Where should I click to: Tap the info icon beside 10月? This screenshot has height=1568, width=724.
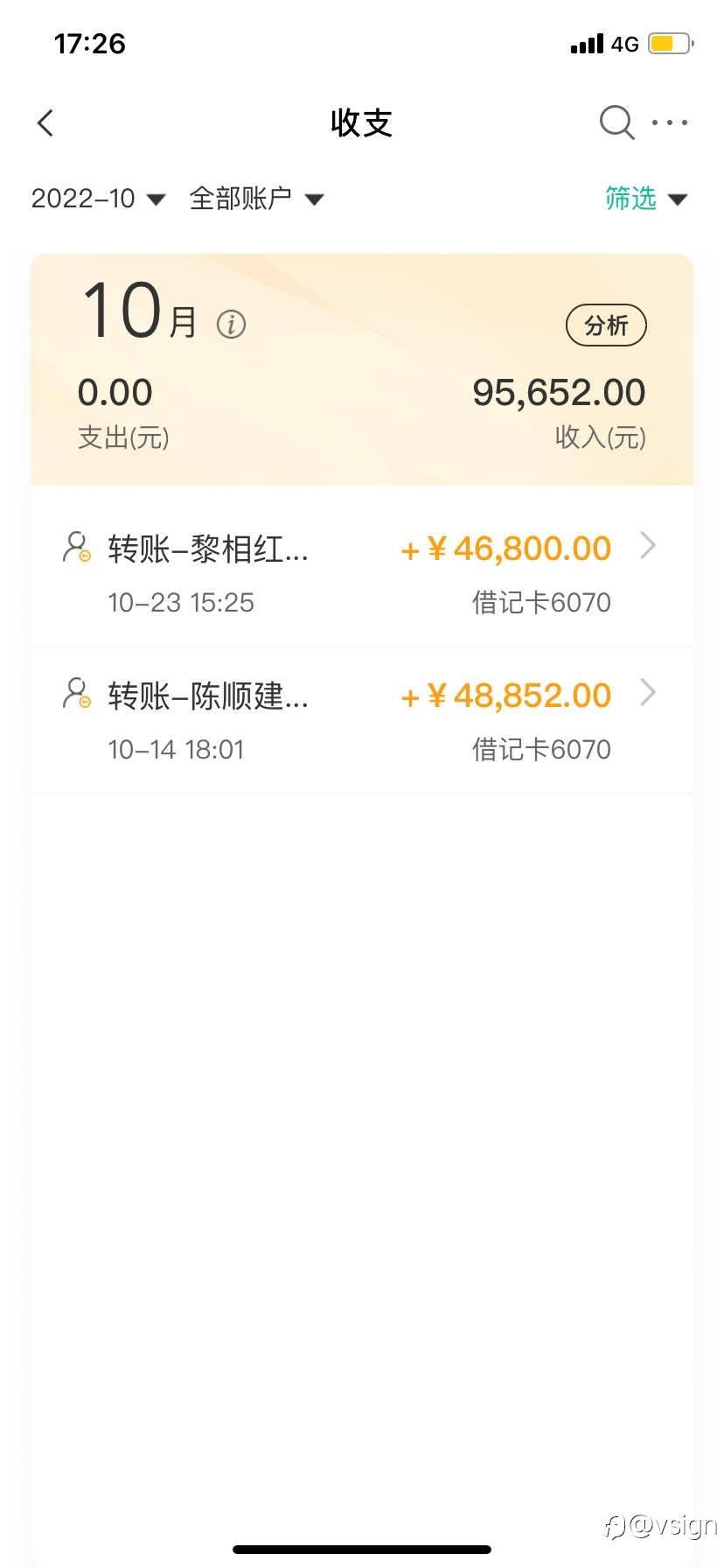tap(231, 325)
